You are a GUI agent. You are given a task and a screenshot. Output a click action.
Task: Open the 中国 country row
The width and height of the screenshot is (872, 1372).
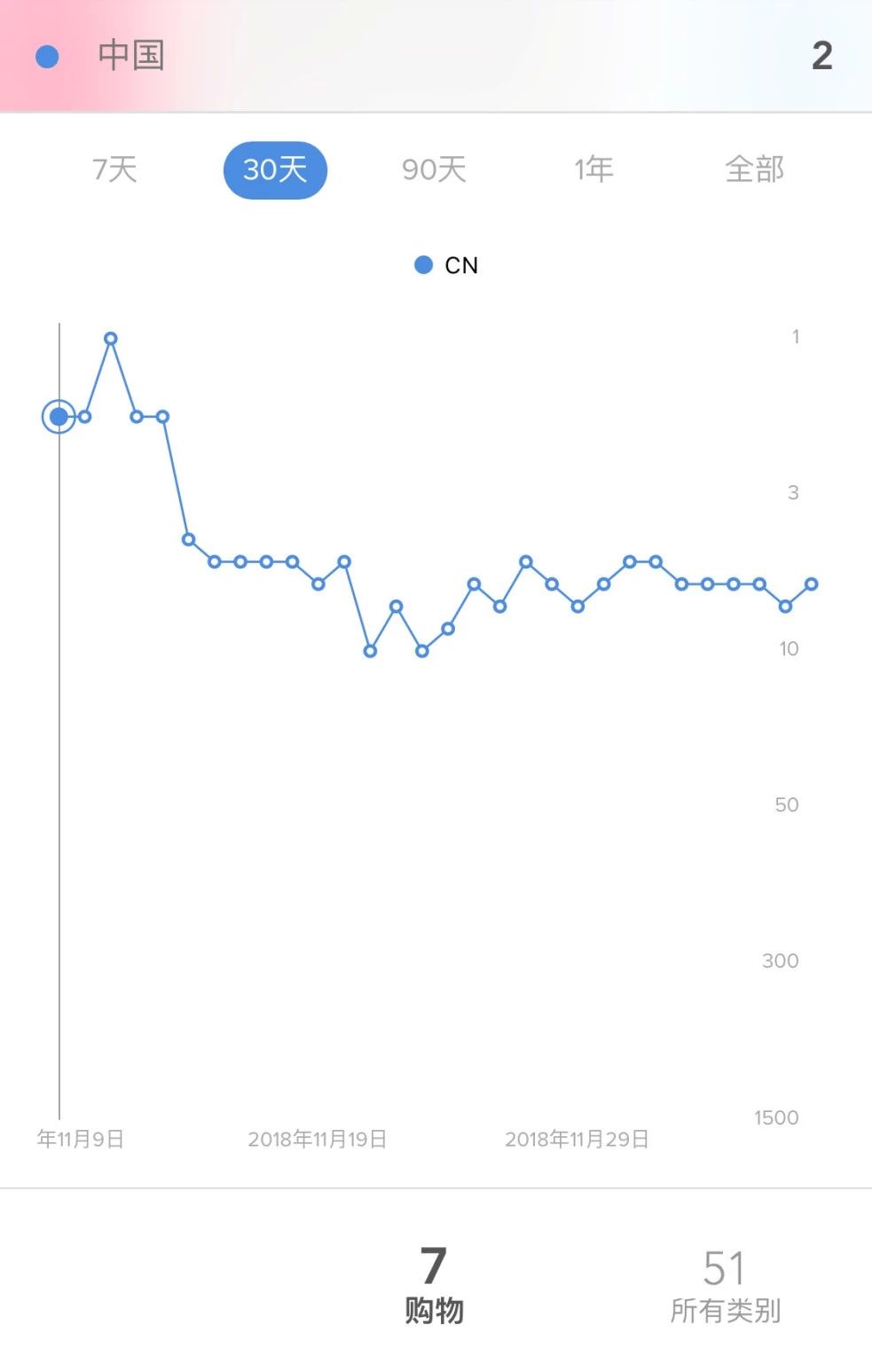pyautogui.click(x=435, y=56)
